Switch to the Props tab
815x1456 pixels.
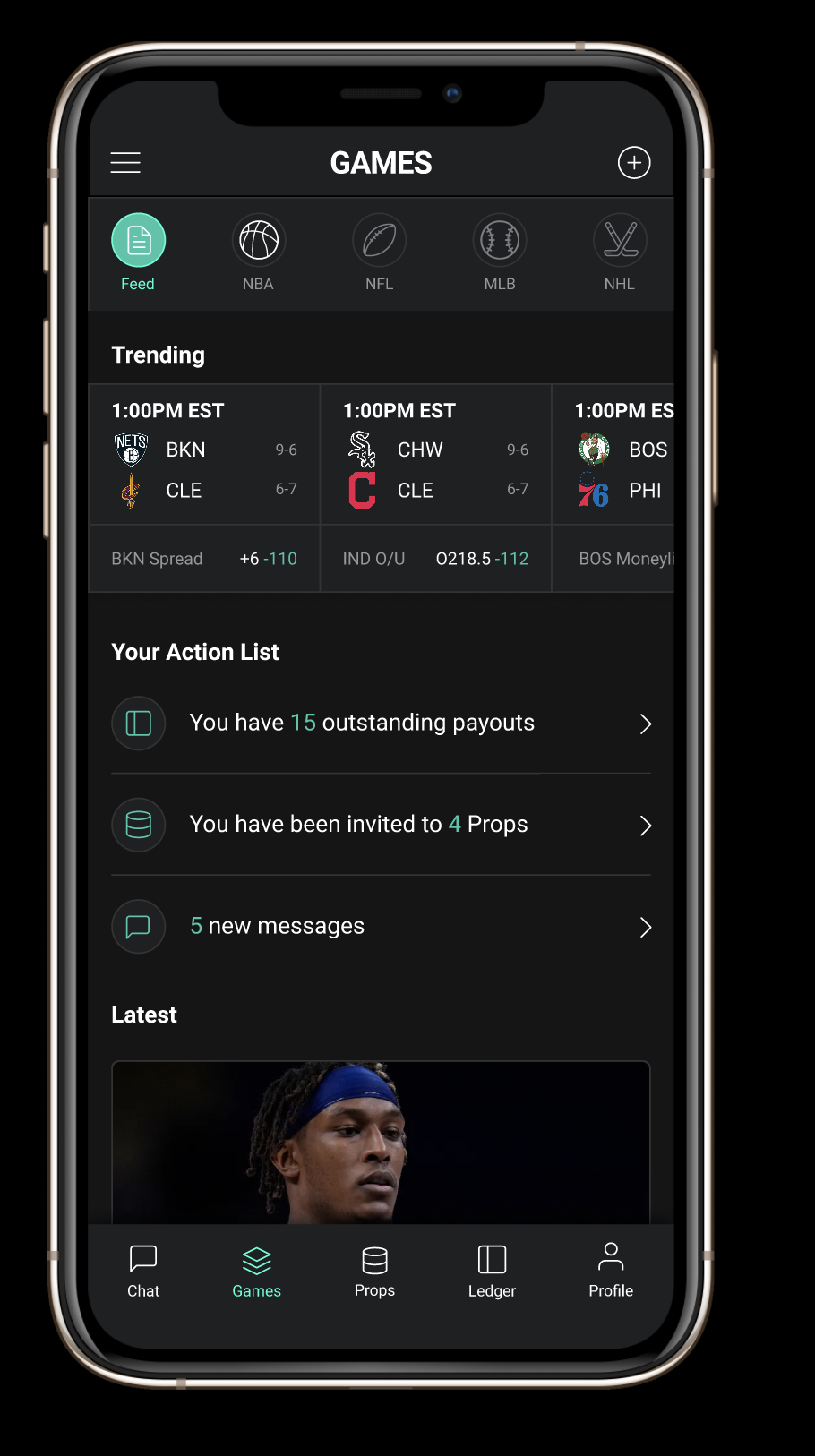click(374, 1272)
